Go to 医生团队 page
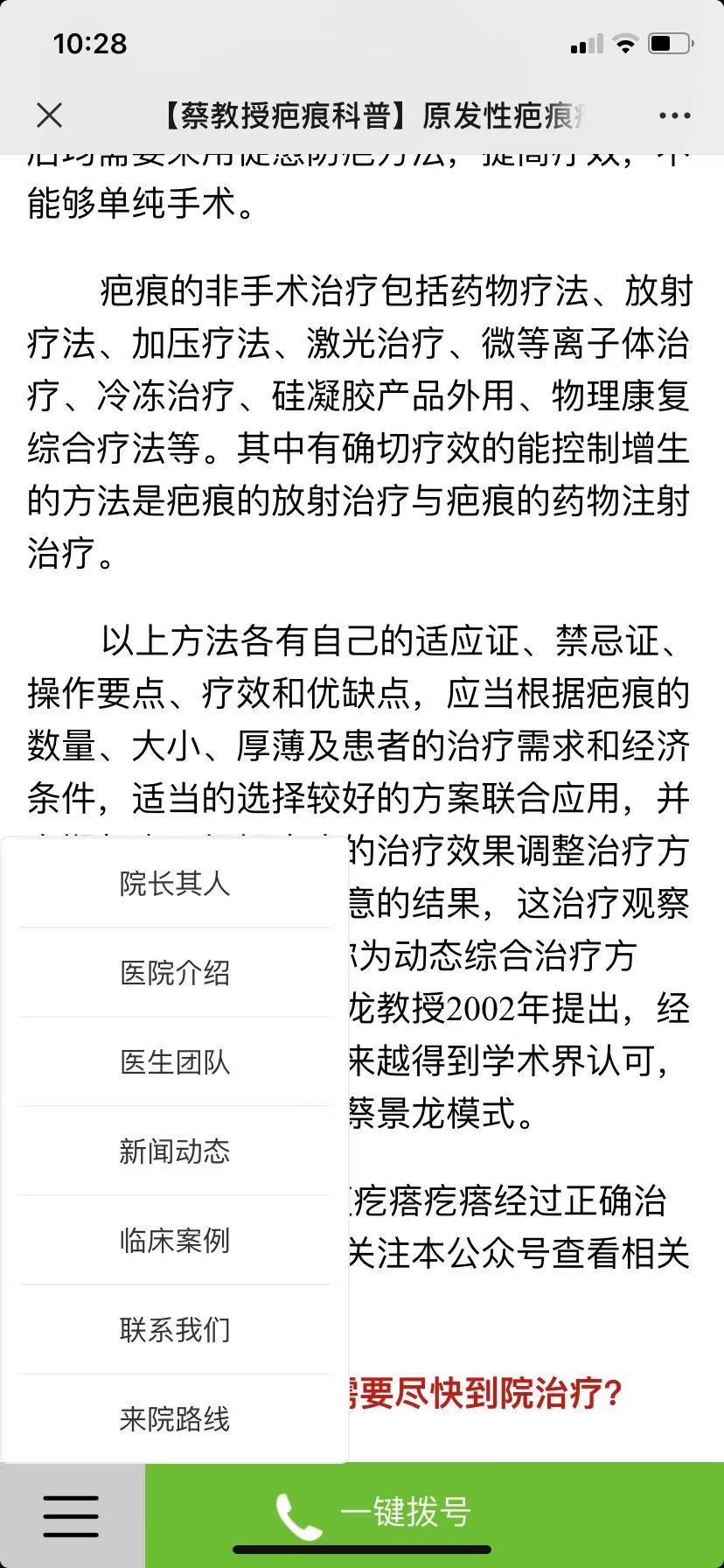Screen dimensions: 724x1568 point(175,1062)
